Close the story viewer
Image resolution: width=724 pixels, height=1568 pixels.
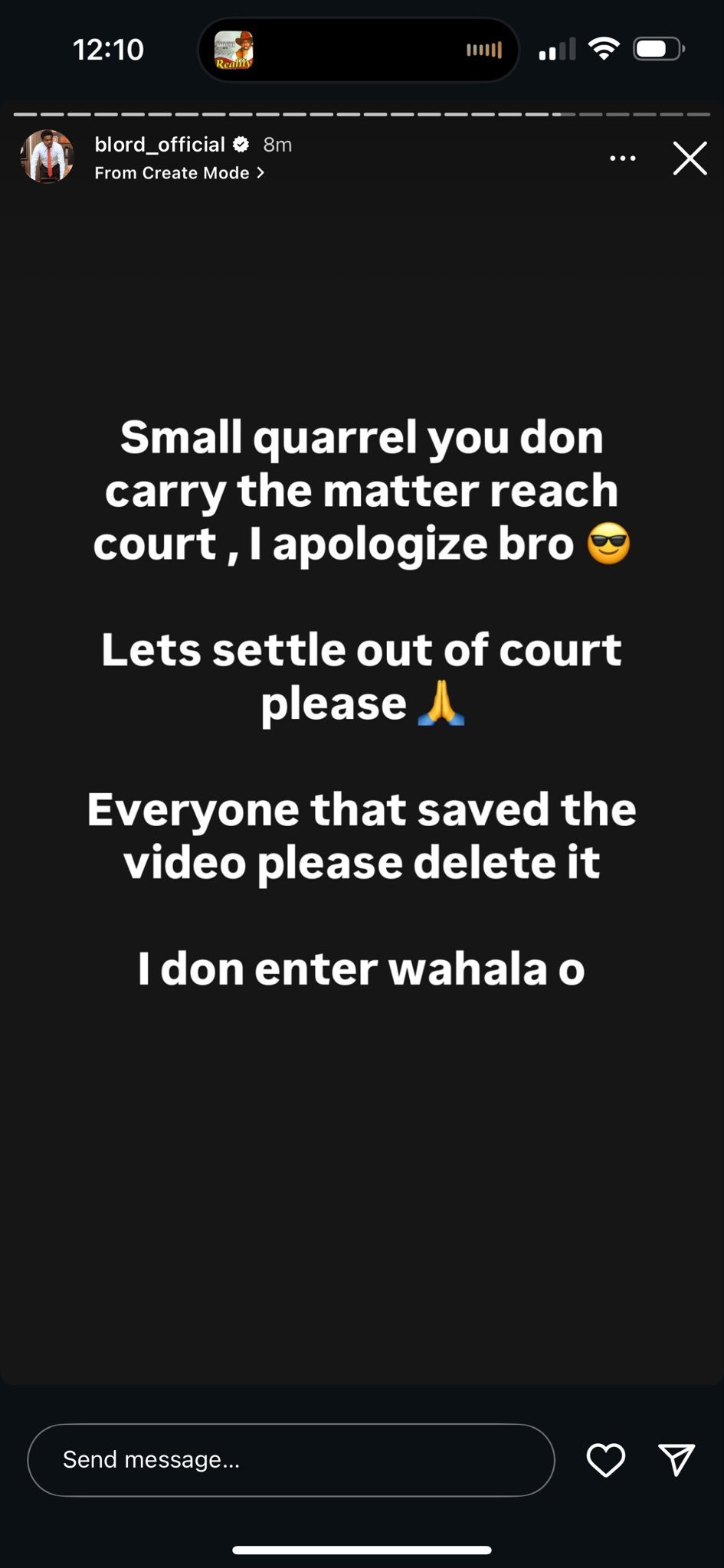pyautogui.click(x=690, y=158)
